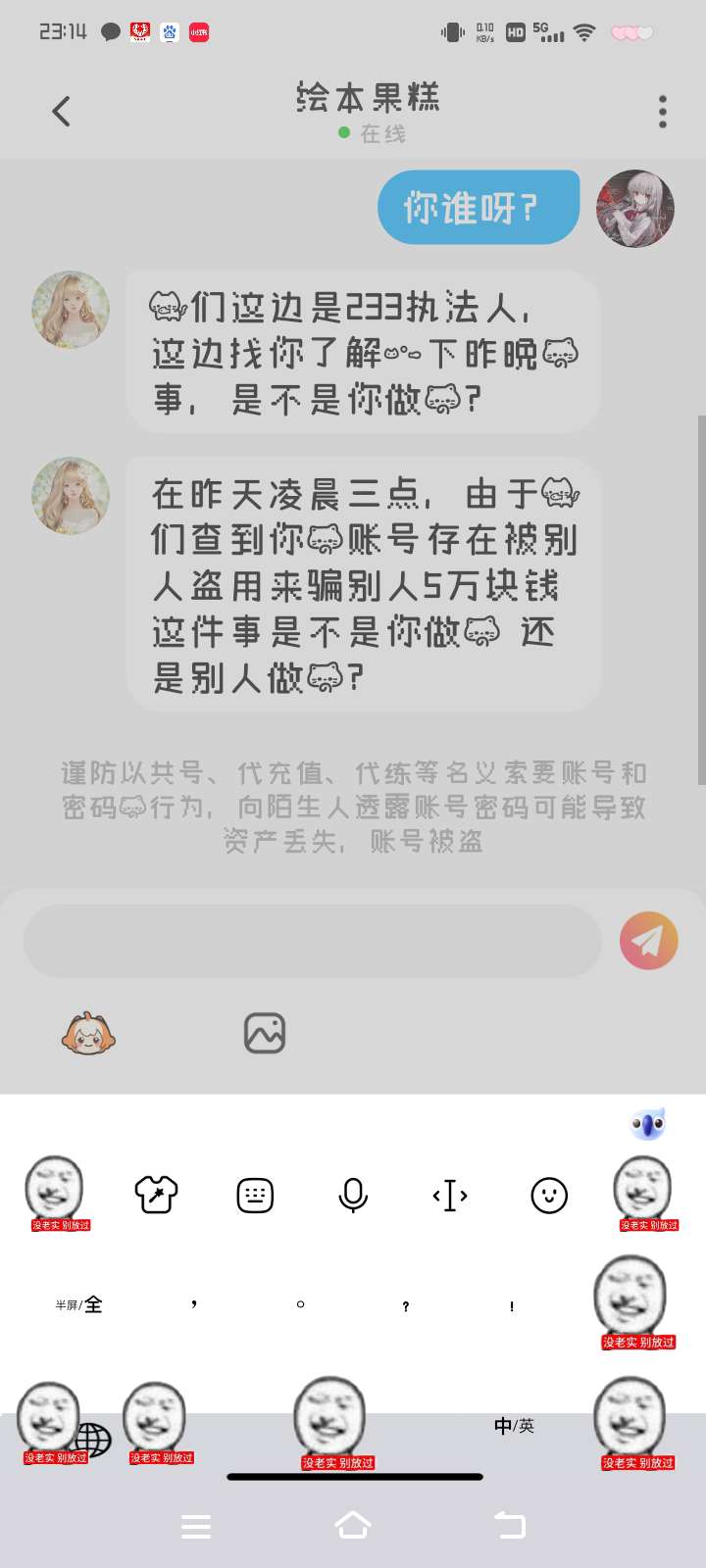Open the keyboard's smiley emoji panel
Screen dimensions: 706x1568
pyautogui.click(x=549, y=1195)
